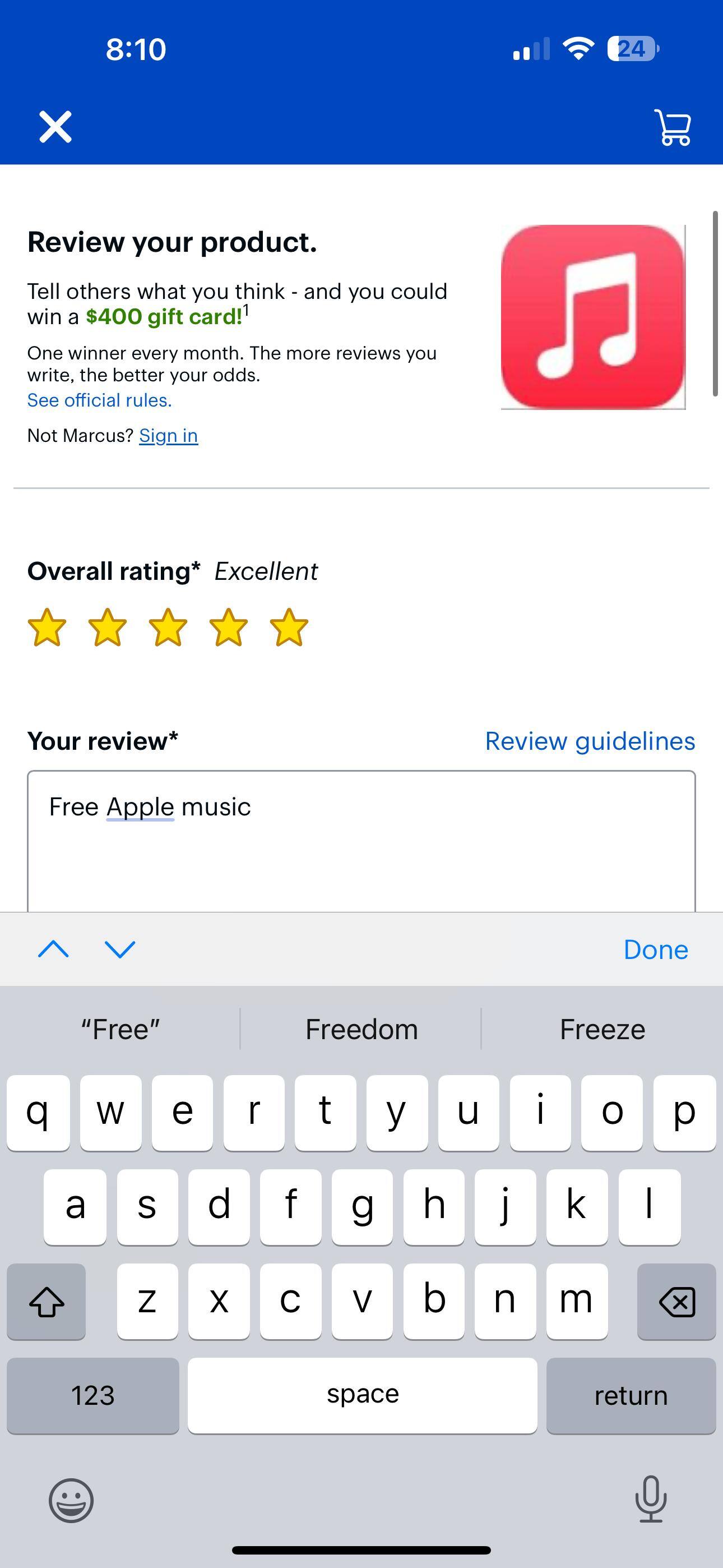The width and height of the screenshot is (723, 1568).
Task: Tap inside the review text box
Action: 361,852
